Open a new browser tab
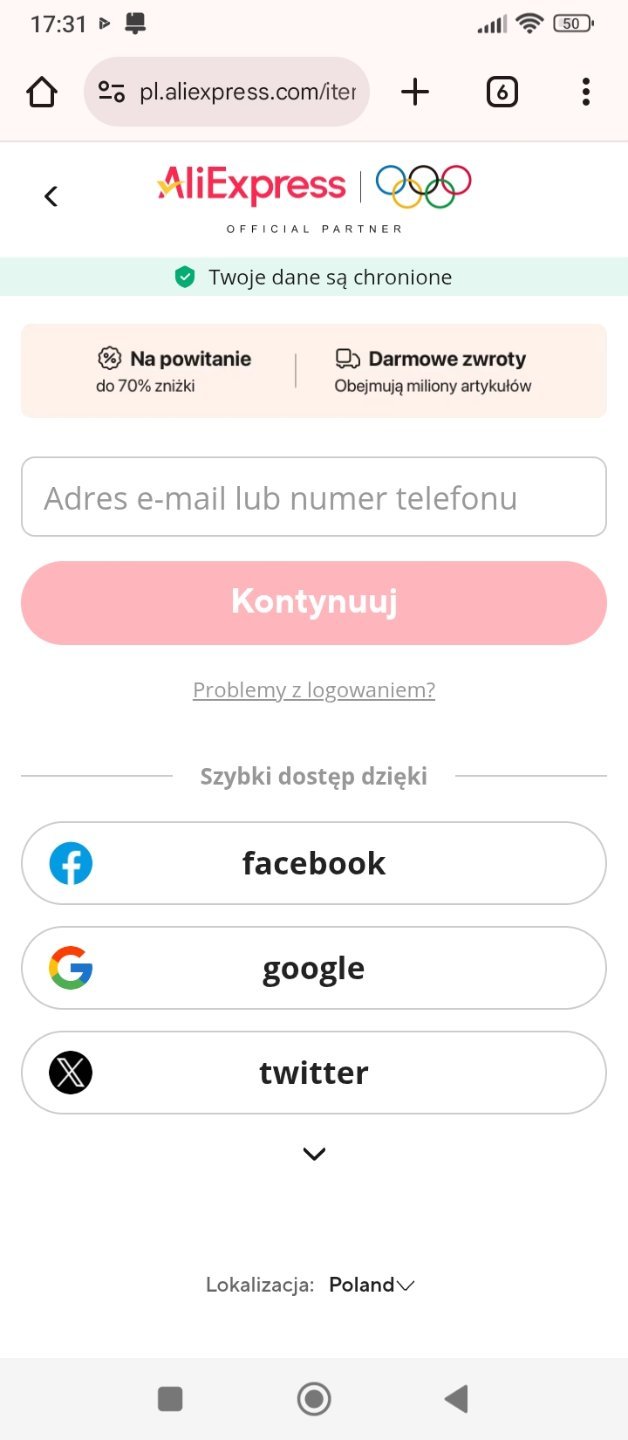628x1440 pixels. point(414,92)
